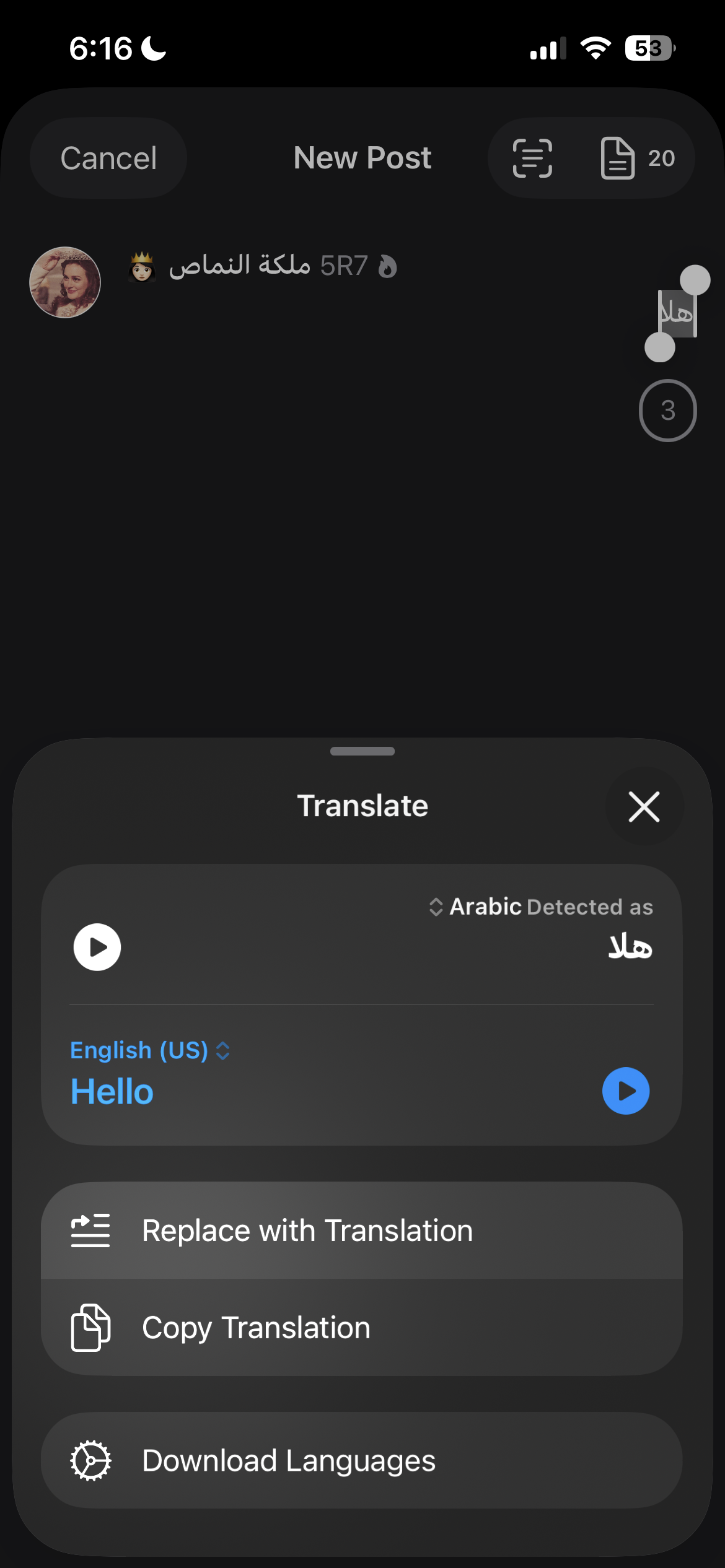Play the Arabic source text audio
The width and height of the screenshot is (725, 1568).
click(x=97, y=947)
